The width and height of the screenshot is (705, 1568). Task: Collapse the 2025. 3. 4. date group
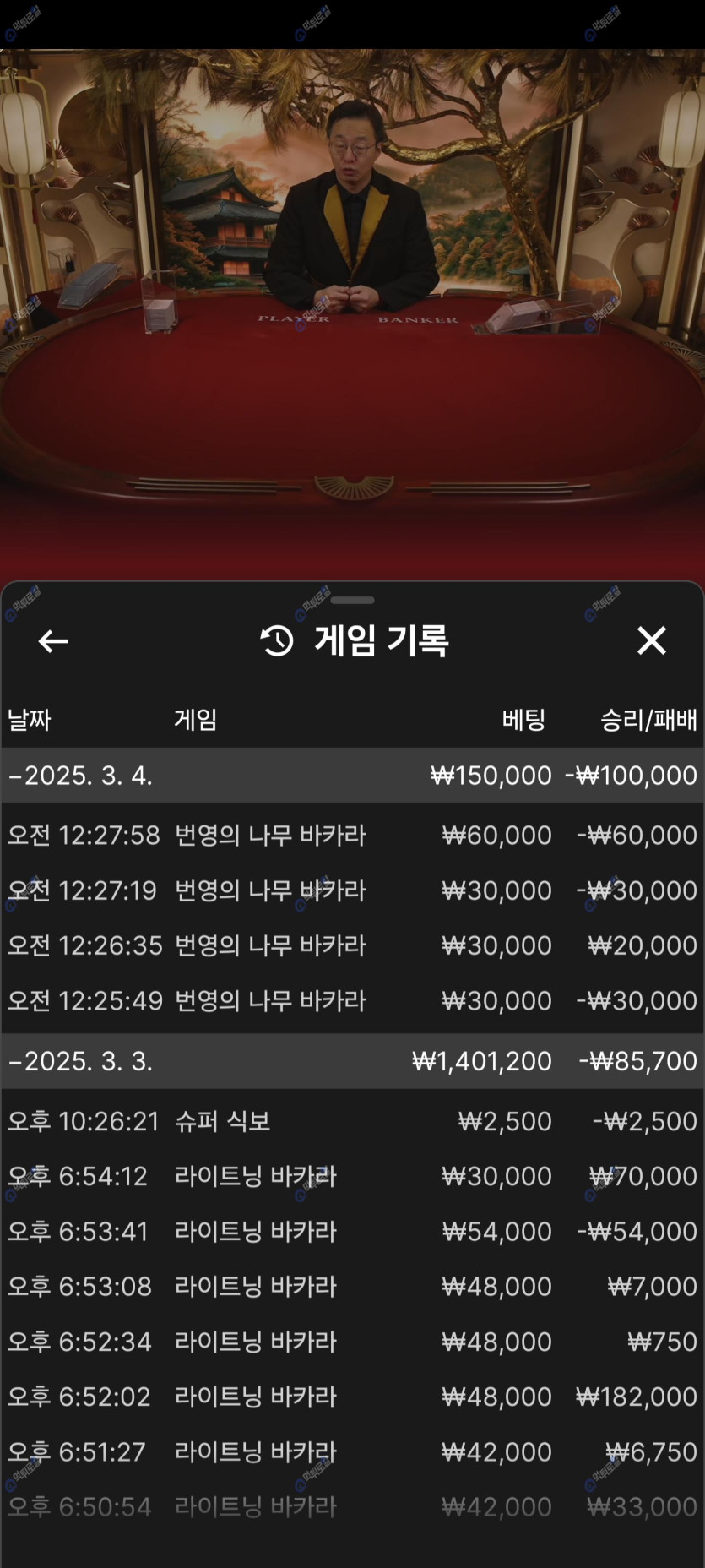(81, 776)
